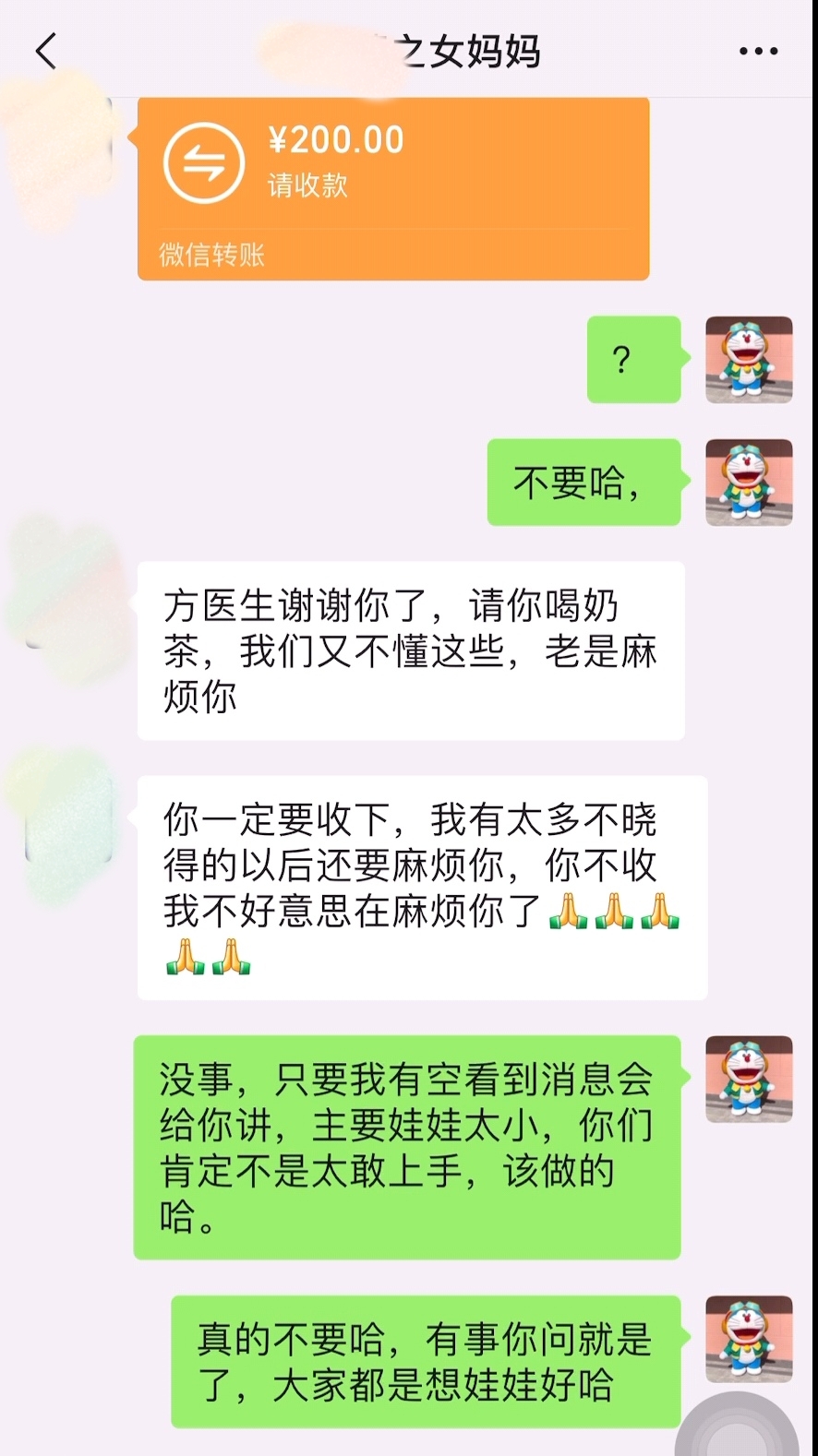Tap the avatar beside the 没事 reply bubble
Screen dimensions: 818x1456
point(749,1080)
